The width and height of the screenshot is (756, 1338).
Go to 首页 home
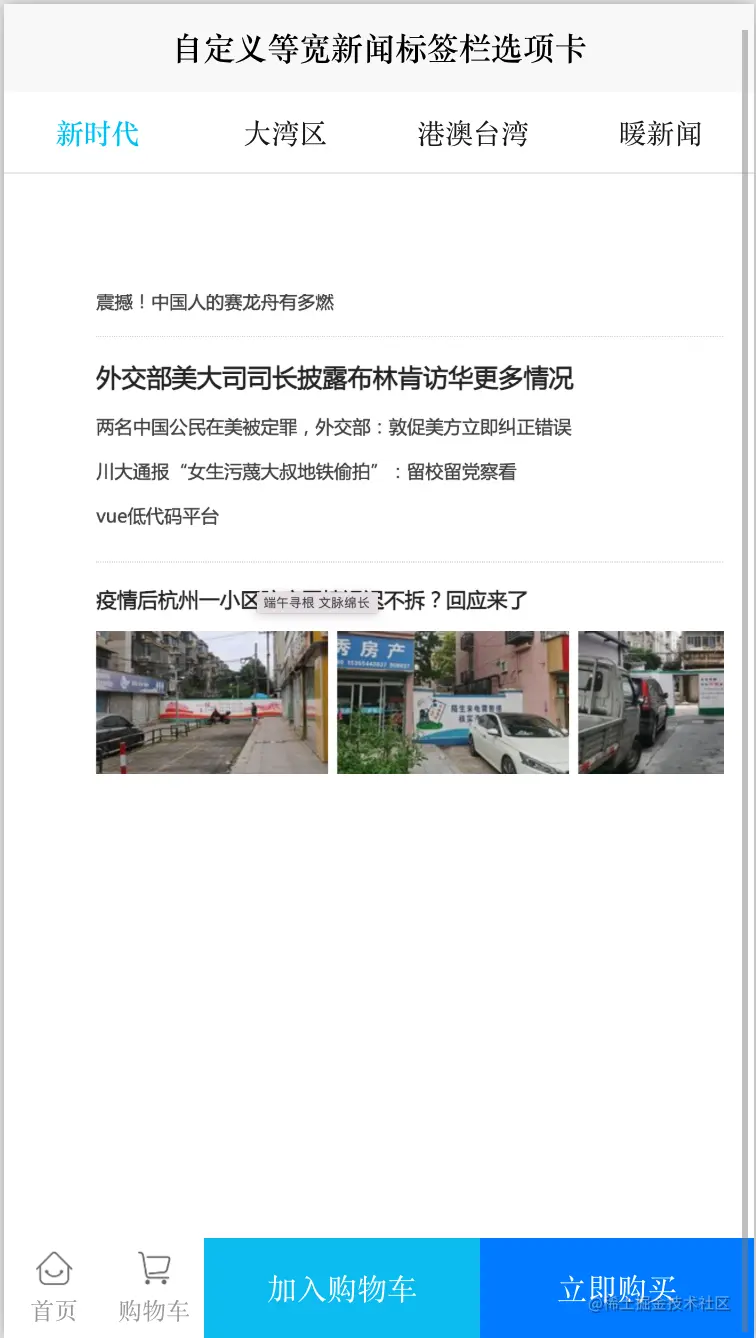[54, 1287]
